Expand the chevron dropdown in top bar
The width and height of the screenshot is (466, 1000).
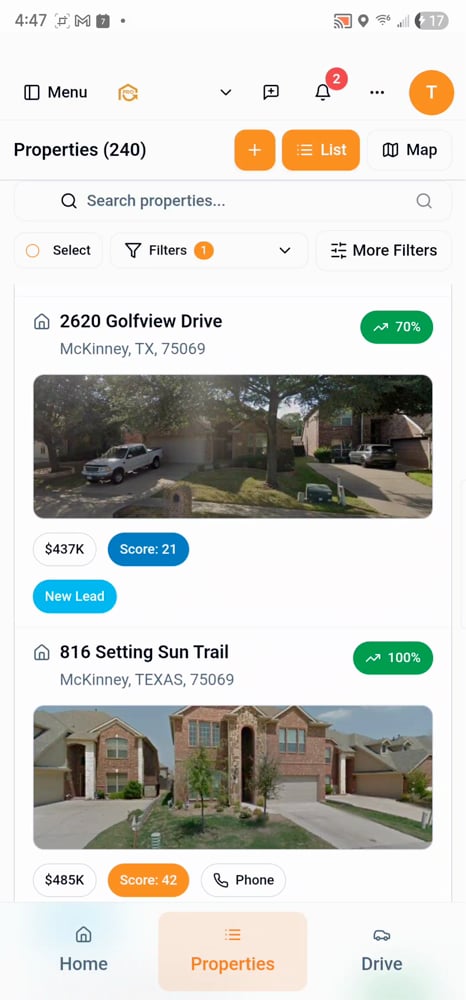pos(226,92)
